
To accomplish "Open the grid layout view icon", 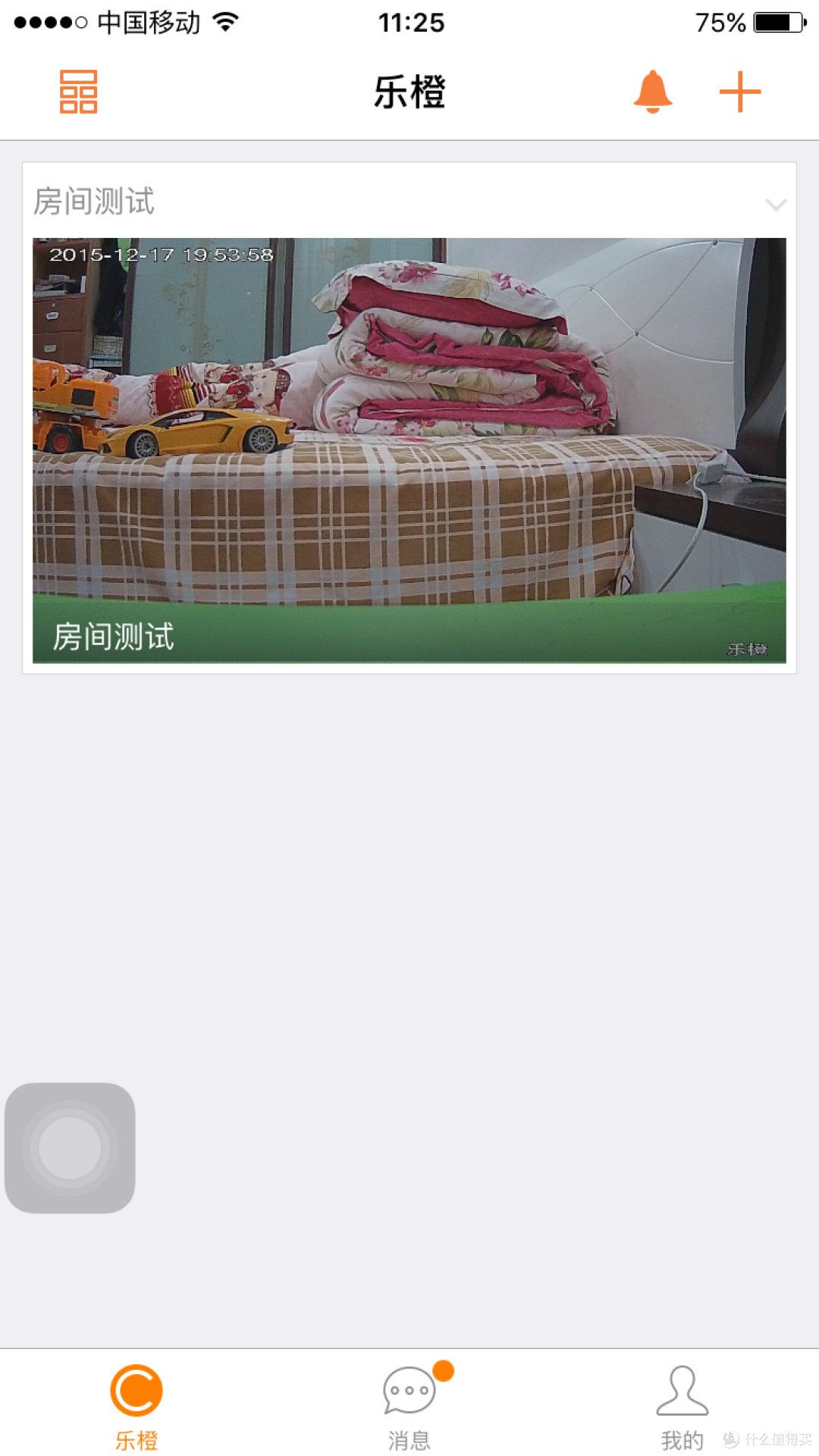I will pyautogui.click(x=78, y=92).
